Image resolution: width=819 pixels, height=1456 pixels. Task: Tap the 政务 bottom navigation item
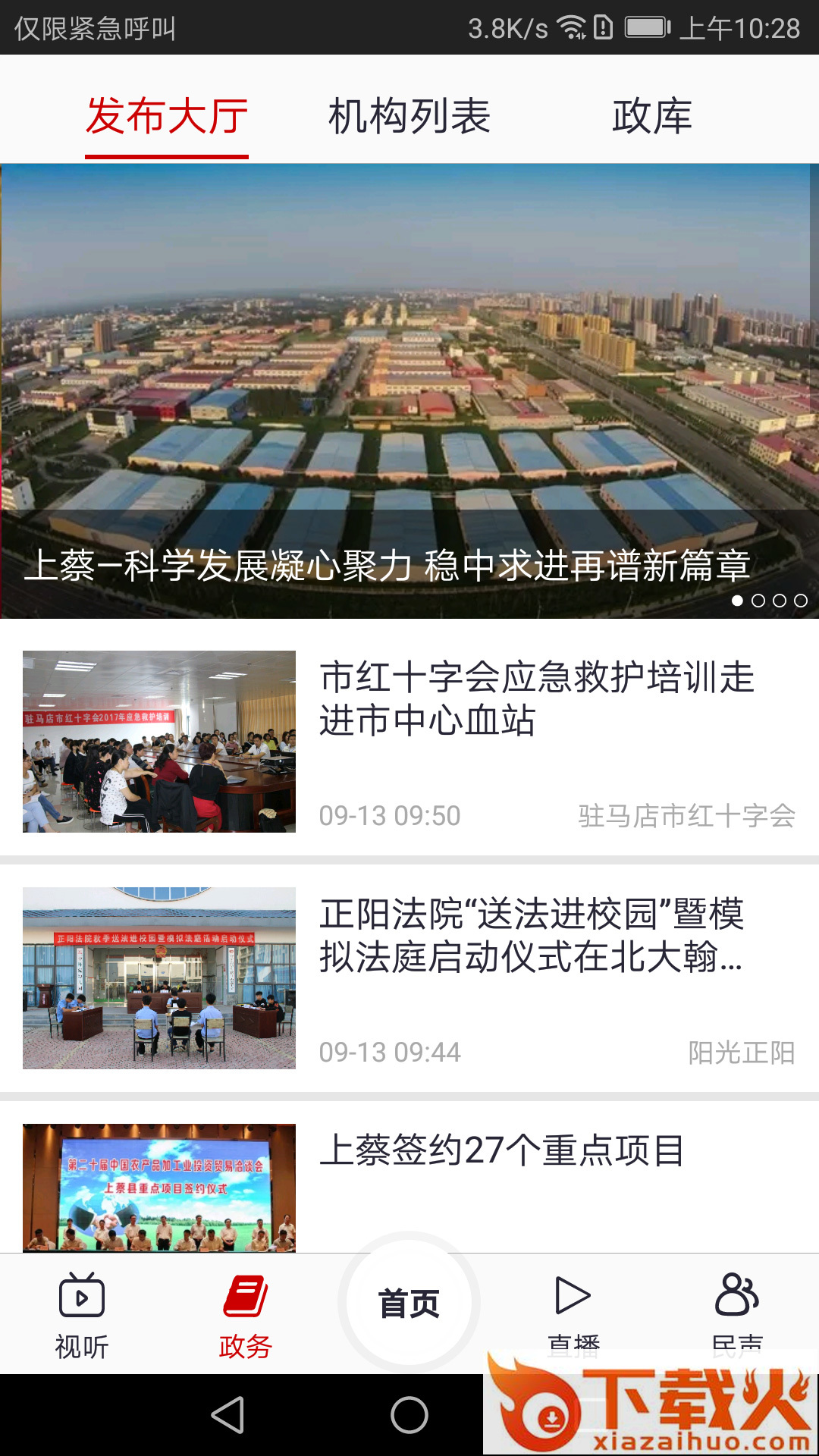pyautogui.click(x=246, y=1315)
